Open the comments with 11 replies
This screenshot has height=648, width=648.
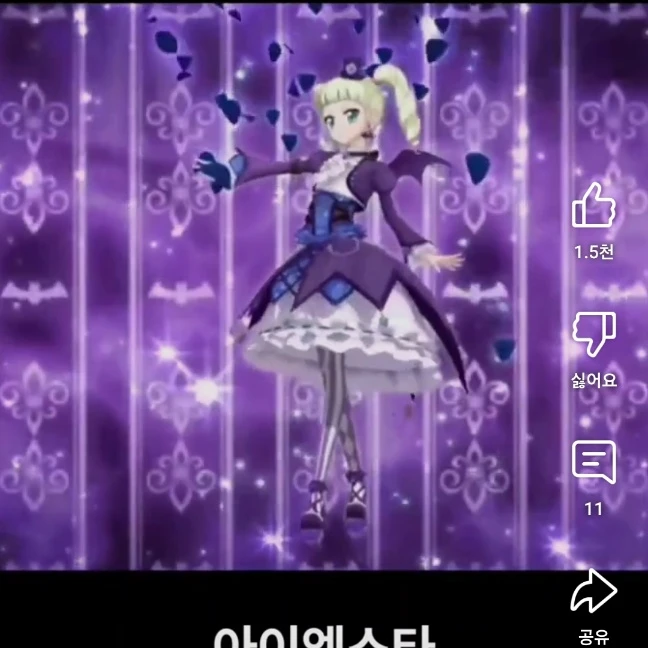coord(593,463)
